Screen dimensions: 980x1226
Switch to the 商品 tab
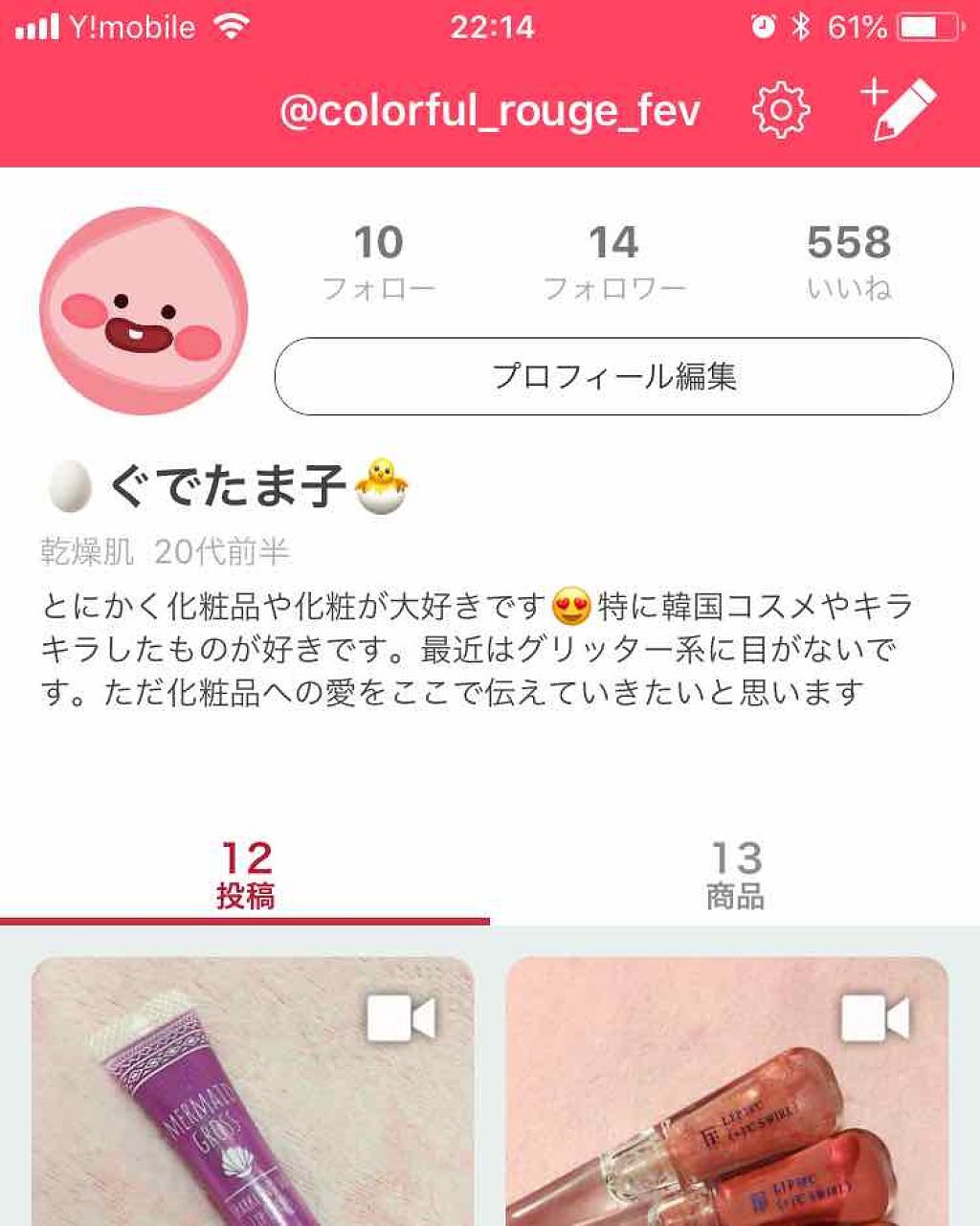click(x=735, y=875)
